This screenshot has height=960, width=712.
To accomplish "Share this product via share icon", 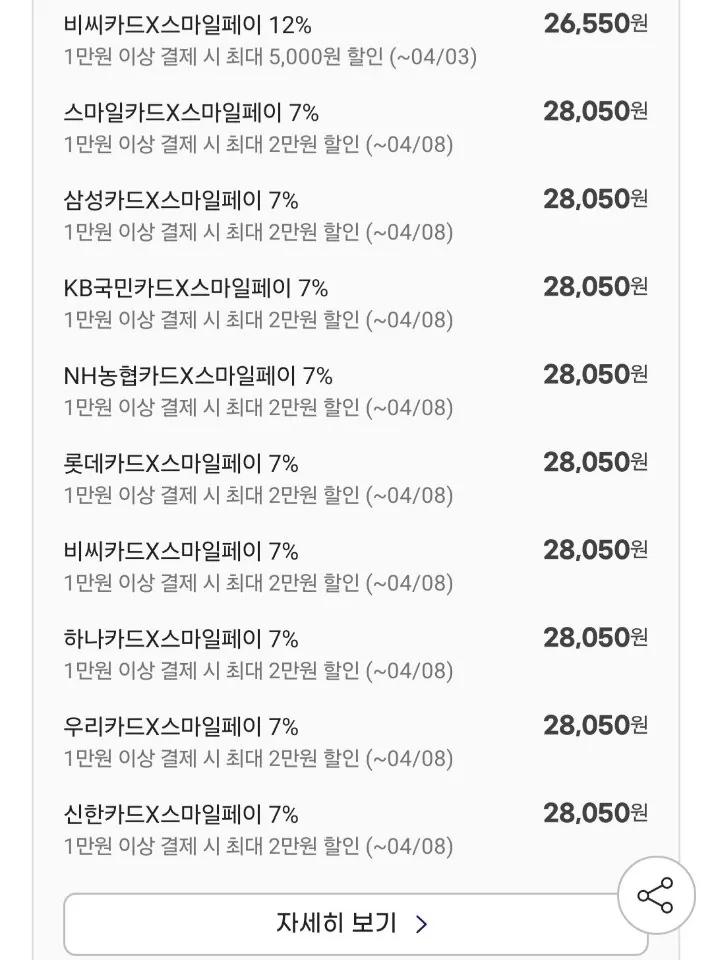I will click(655, 895).
